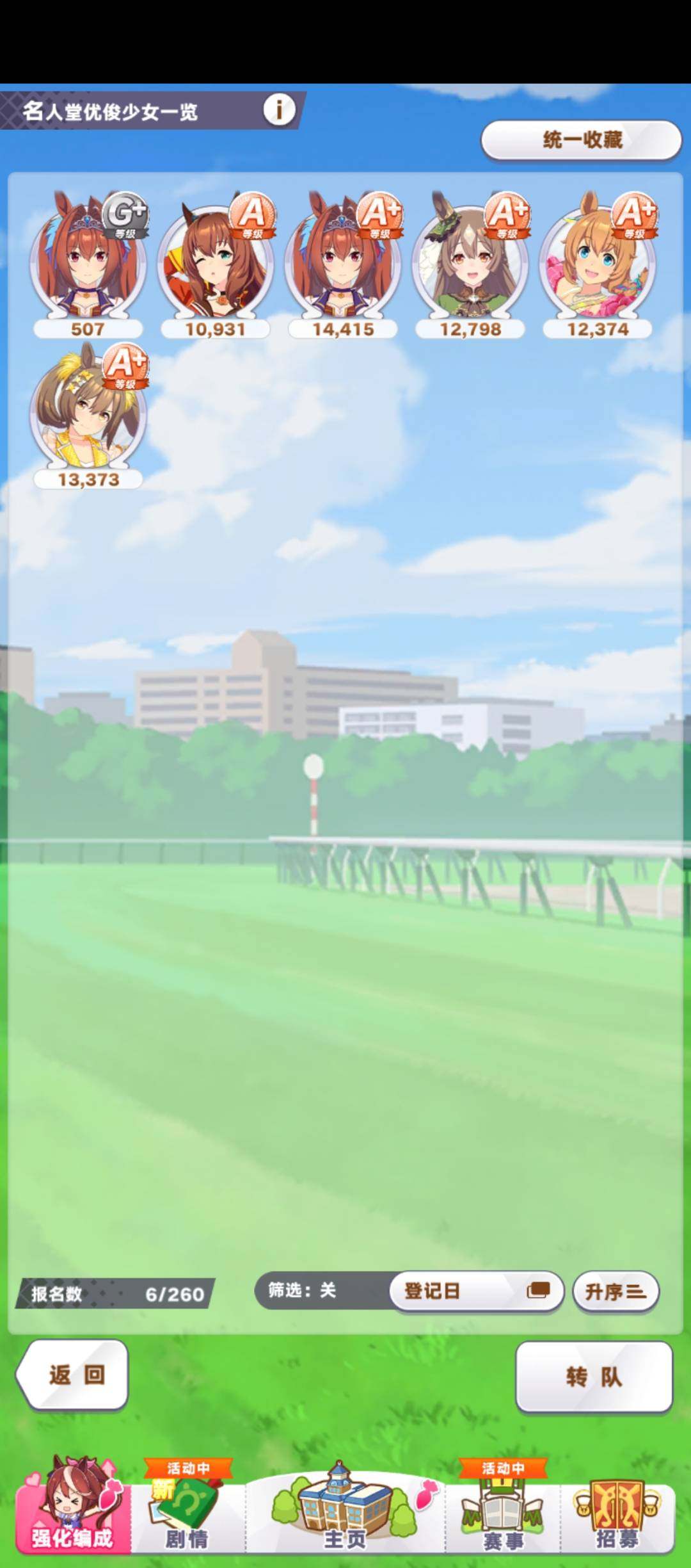The width and height of the screenshot is (691, 1568).
Task: Toggle the 升序 sort order
Action: [x=615, y=1291]
